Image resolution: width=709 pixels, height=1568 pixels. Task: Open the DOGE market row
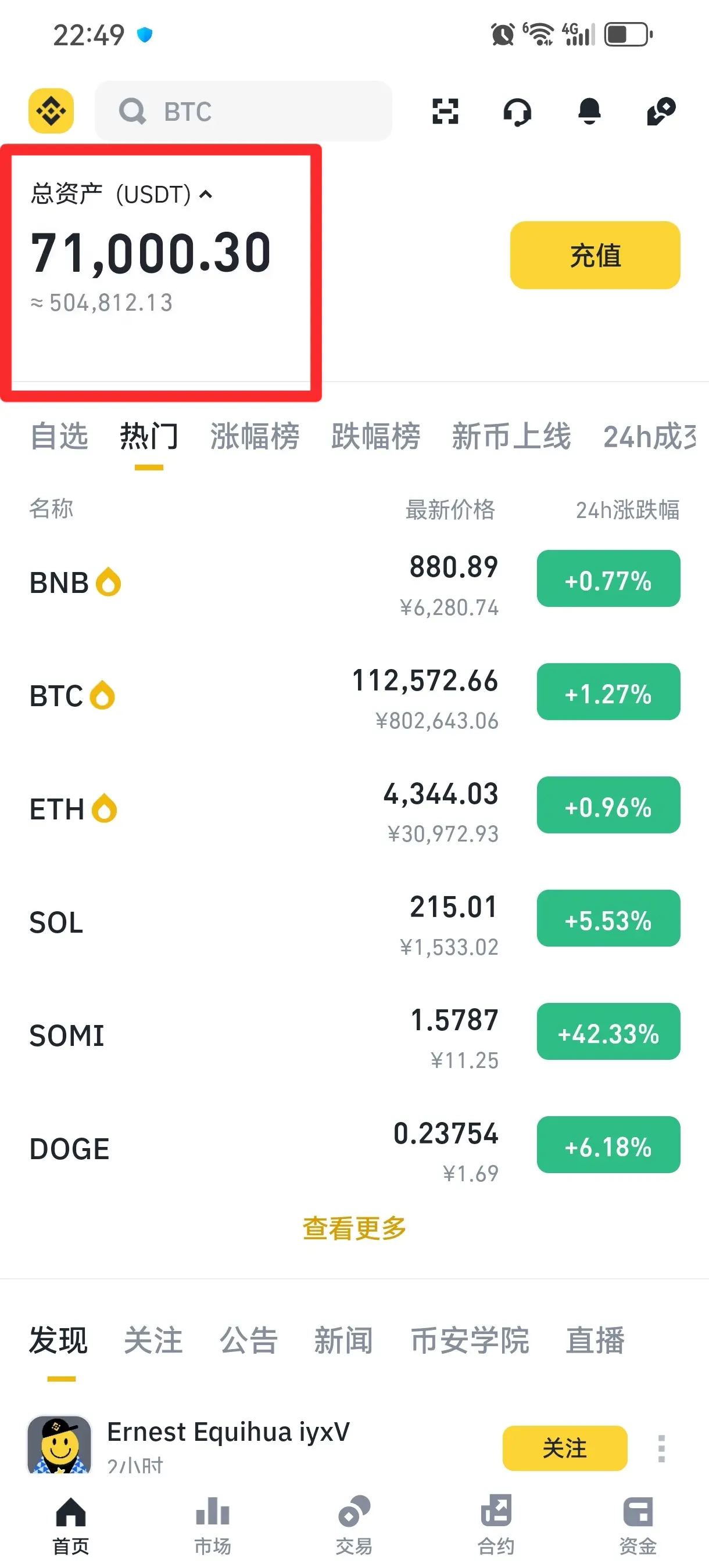(x=244, y=1149)
